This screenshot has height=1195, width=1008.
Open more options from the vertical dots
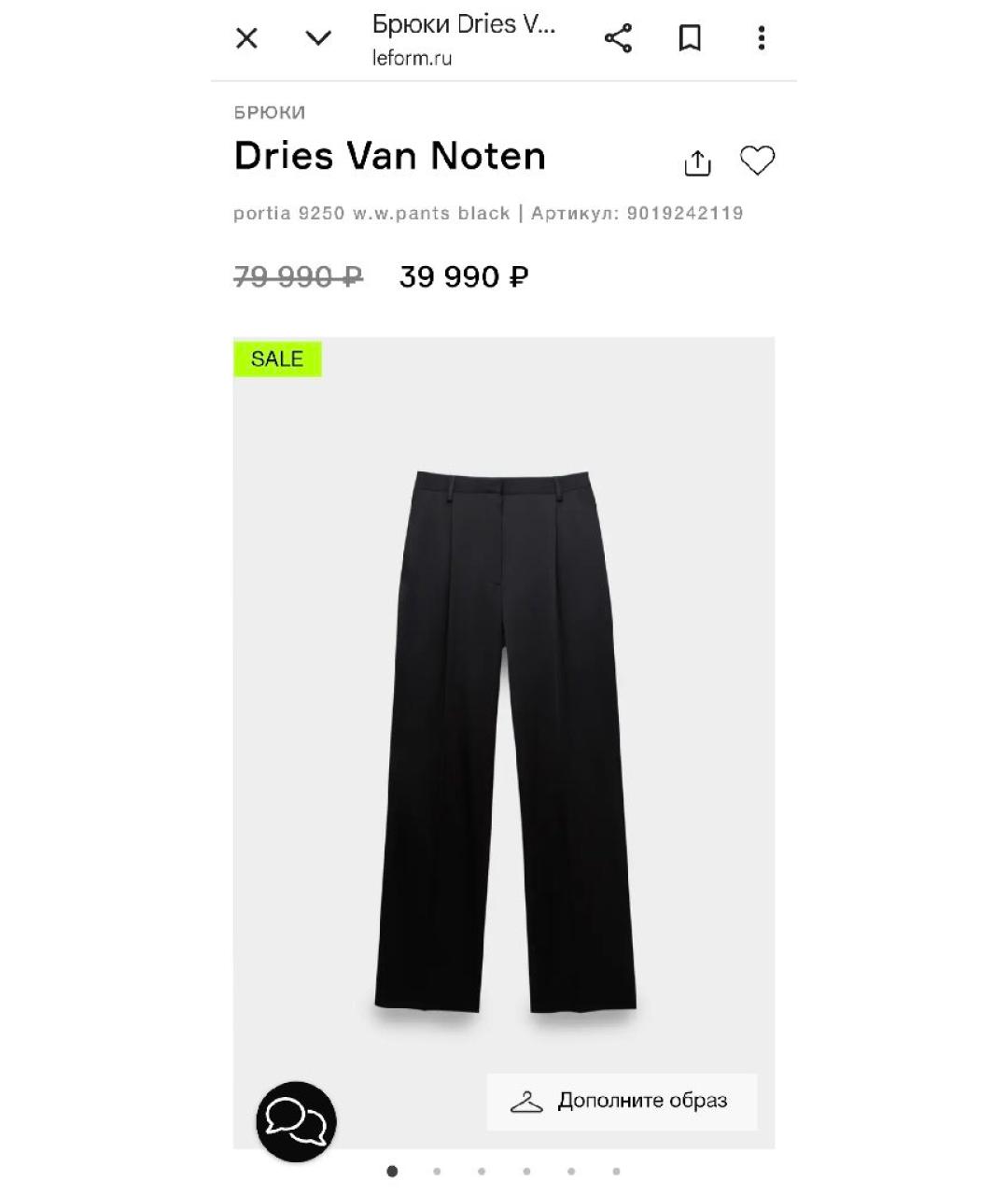pos(762,37)
